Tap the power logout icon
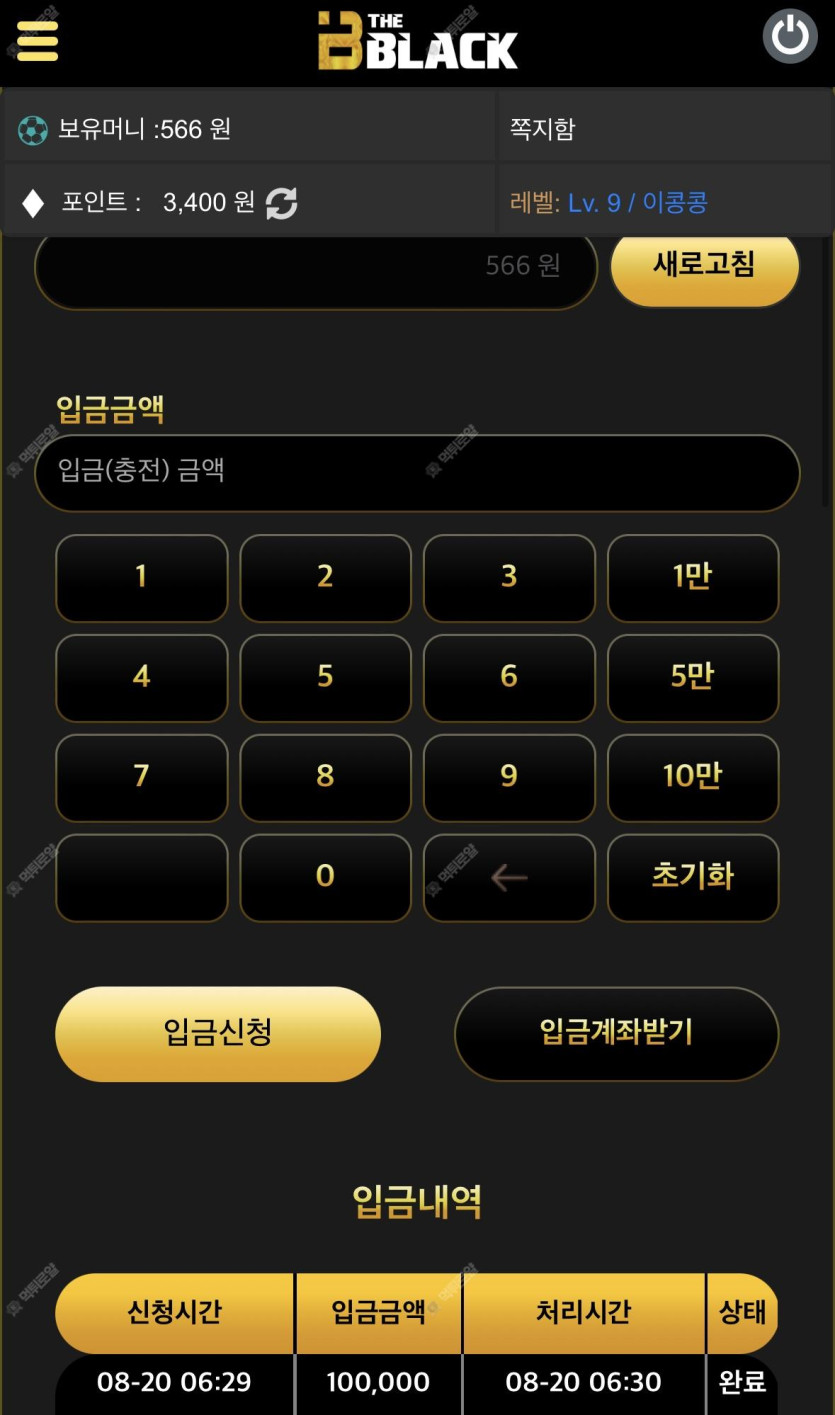The height and width of the screenshot is (1415, 835). point(789,38)
